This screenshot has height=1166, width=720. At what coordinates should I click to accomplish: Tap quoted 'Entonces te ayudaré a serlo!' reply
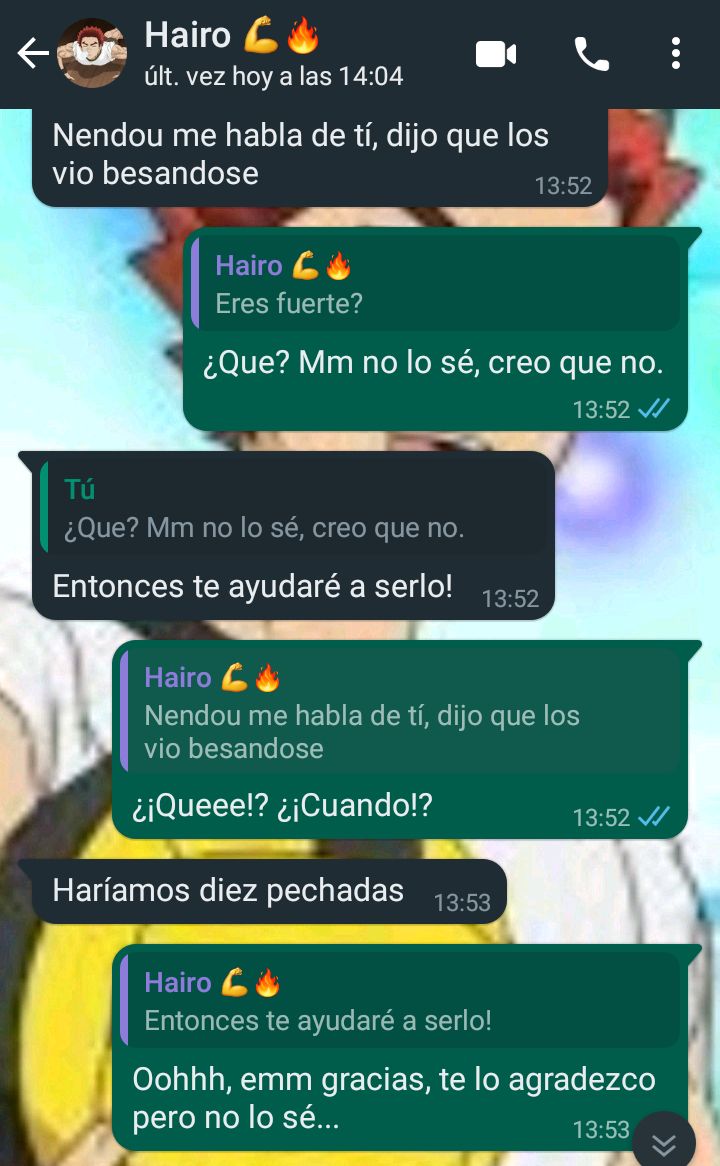click(x=400, y=1001)
